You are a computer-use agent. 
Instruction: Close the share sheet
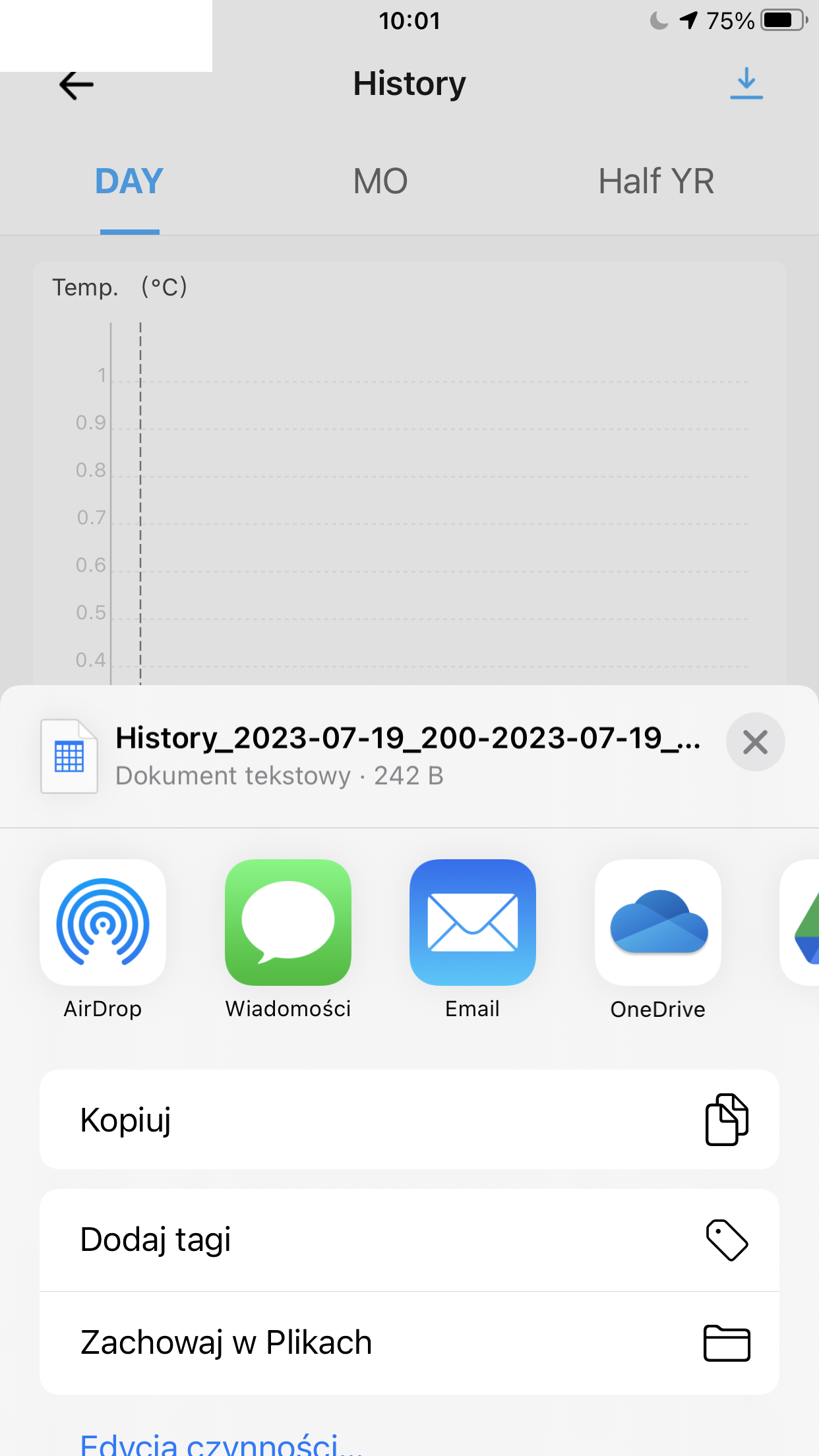click(x=755, y=742)
